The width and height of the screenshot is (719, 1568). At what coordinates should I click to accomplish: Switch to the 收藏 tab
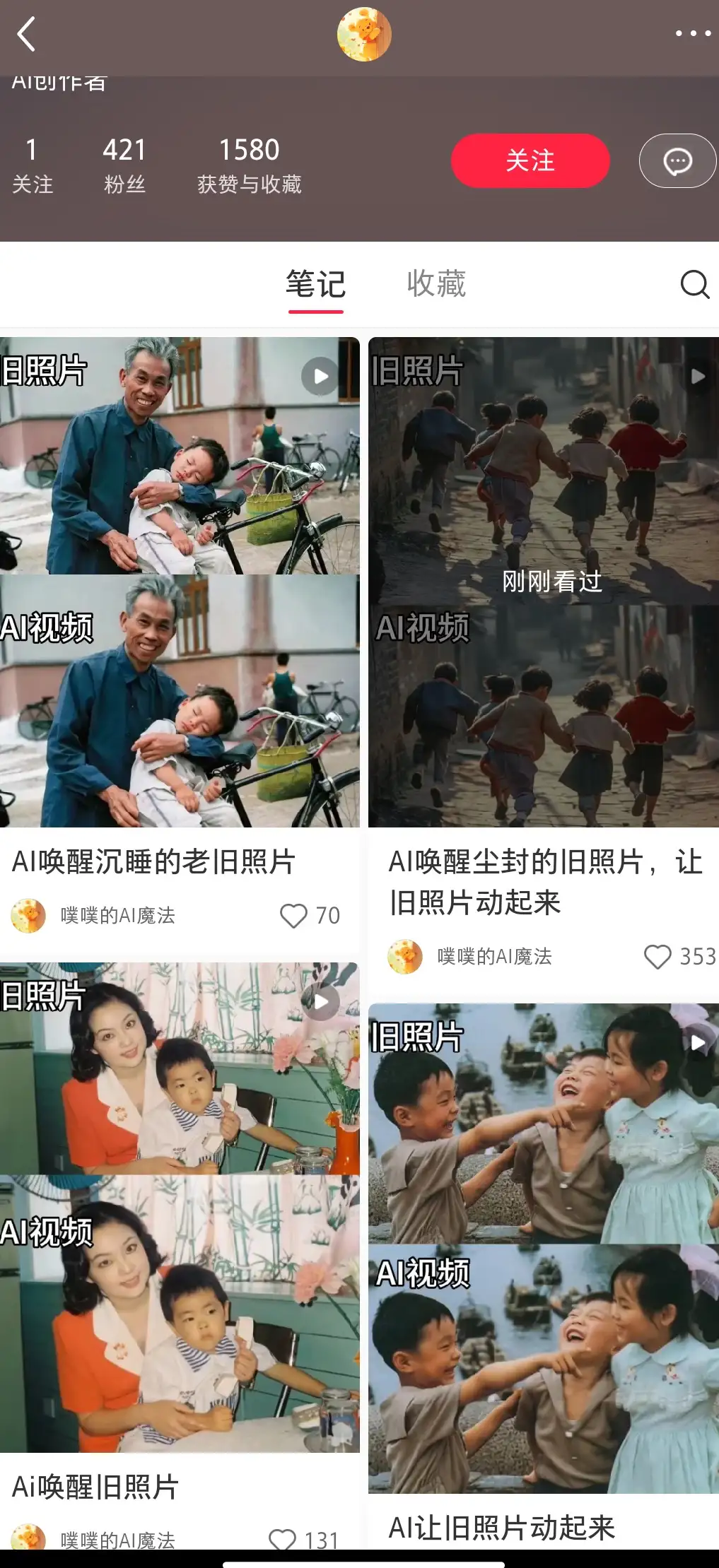[436, 284]
